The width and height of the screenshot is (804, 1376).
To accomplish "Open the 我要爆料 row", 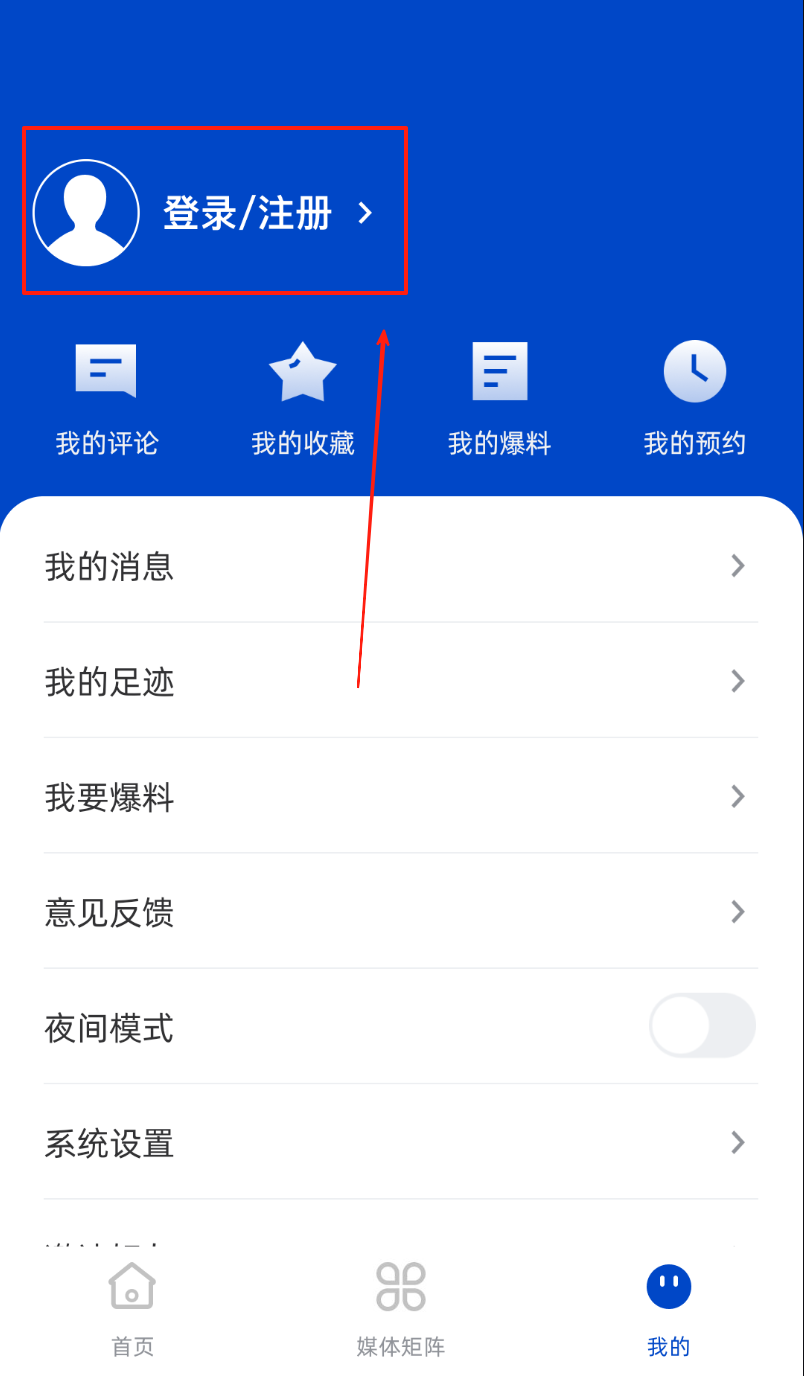I will click(400, 797).
